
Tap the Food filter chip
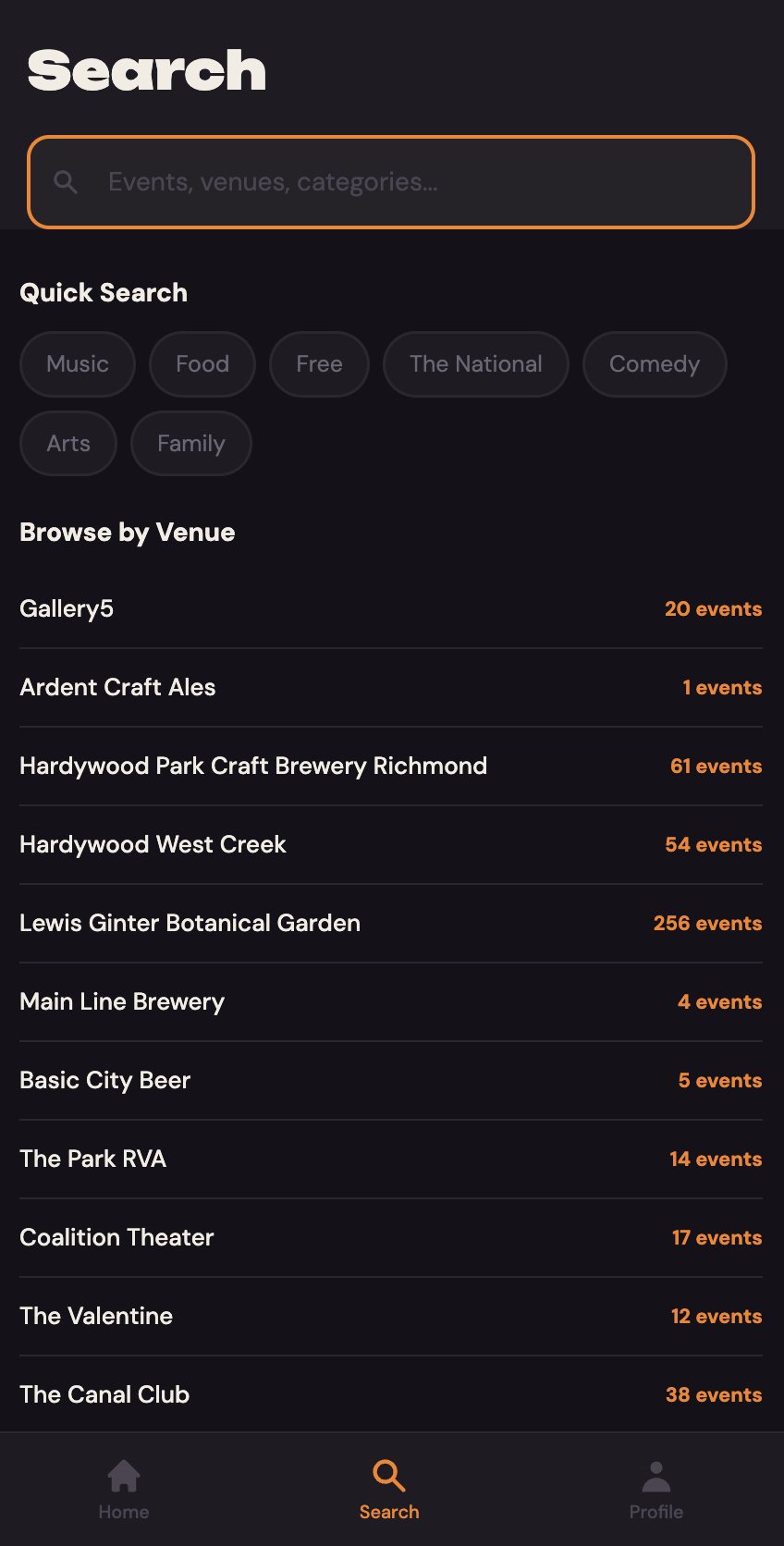coord(202,363)
